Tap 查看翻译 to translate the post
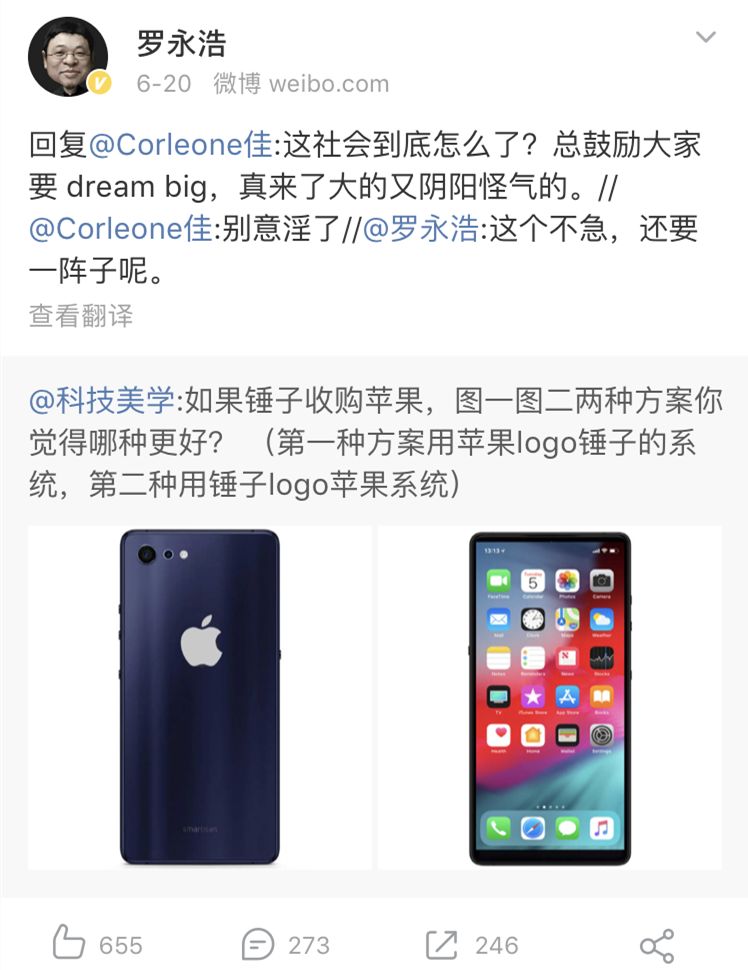Screen dimensions: 748x970 (81, 316)
